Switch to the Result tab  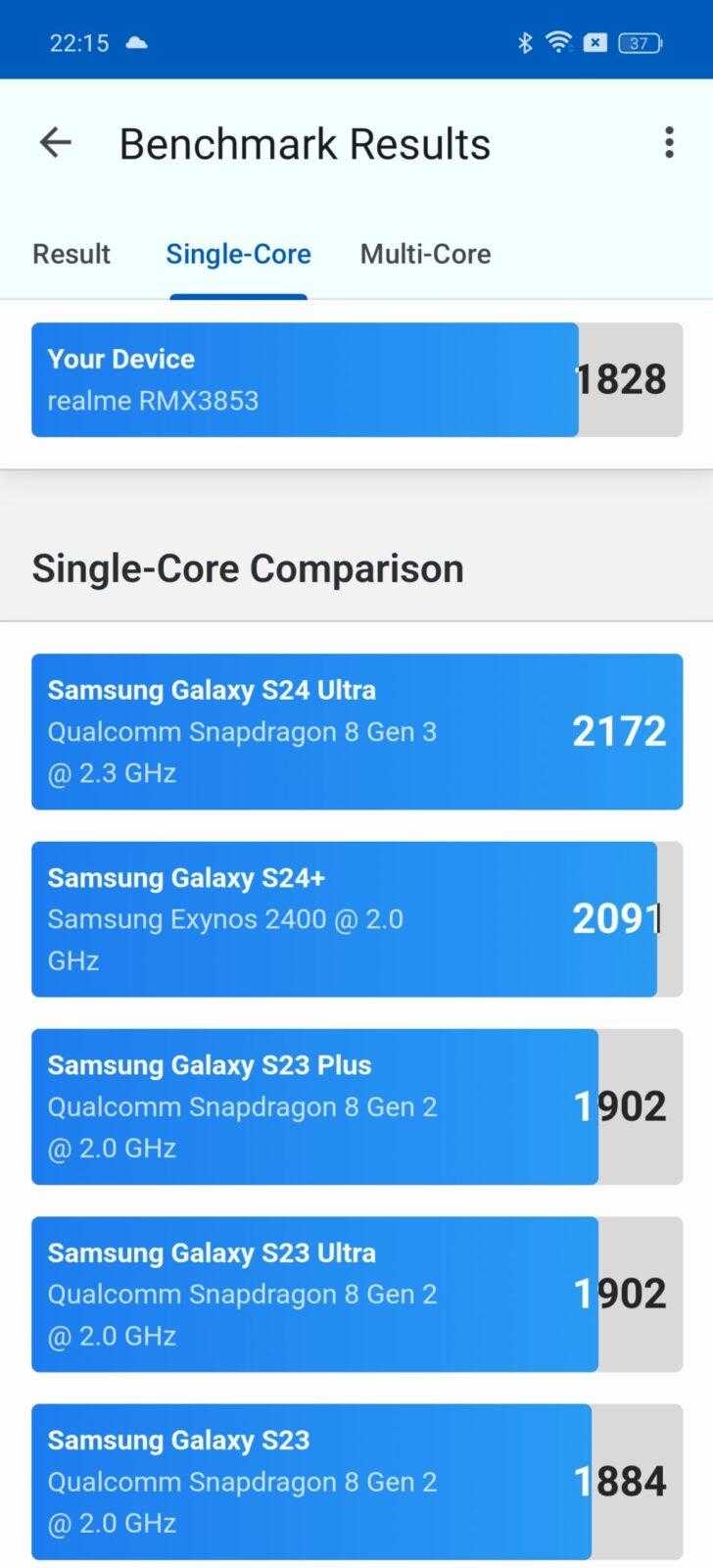coord(71,254)
